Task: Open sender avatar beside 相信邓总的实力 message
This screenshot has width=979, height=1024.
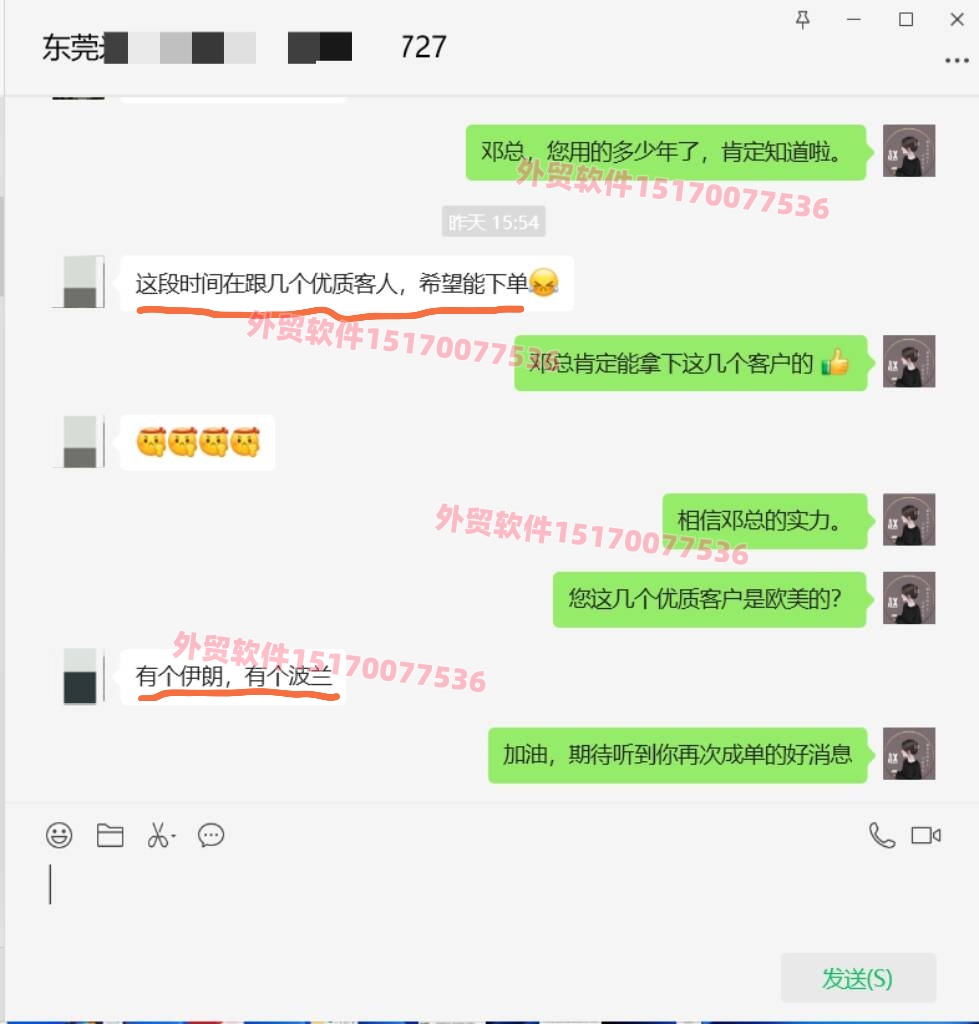Action: click(908, 520)
